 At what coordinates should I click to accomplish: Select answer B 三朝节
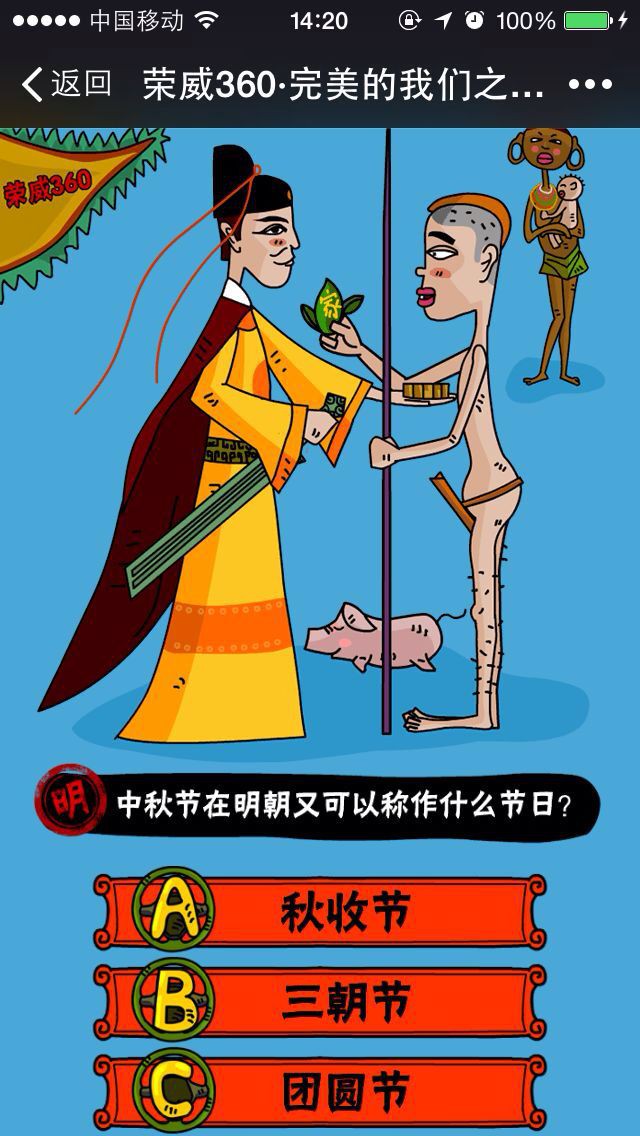[322, 1003]
